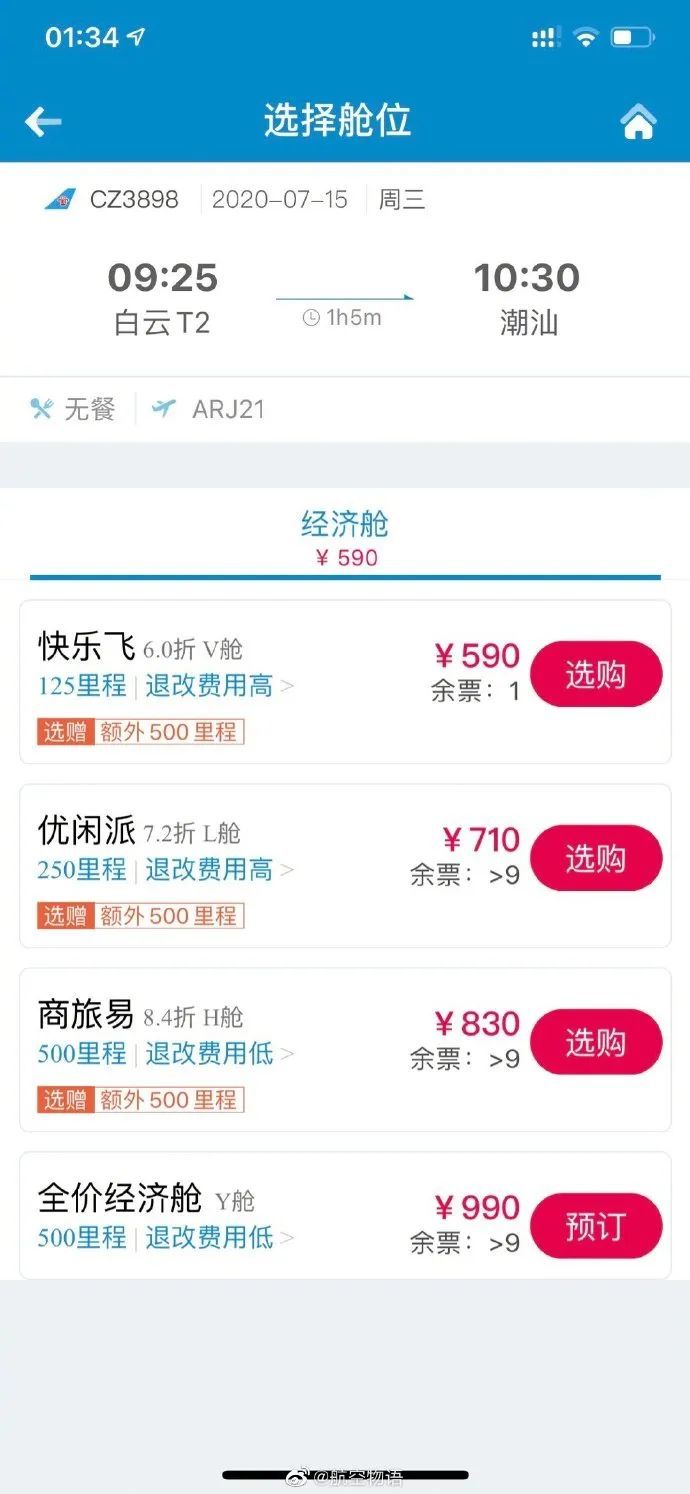The height and width of the screenshot is (1494, 690).
Task: Select the 经济舱 cabin tab
Action: [344, 538]
